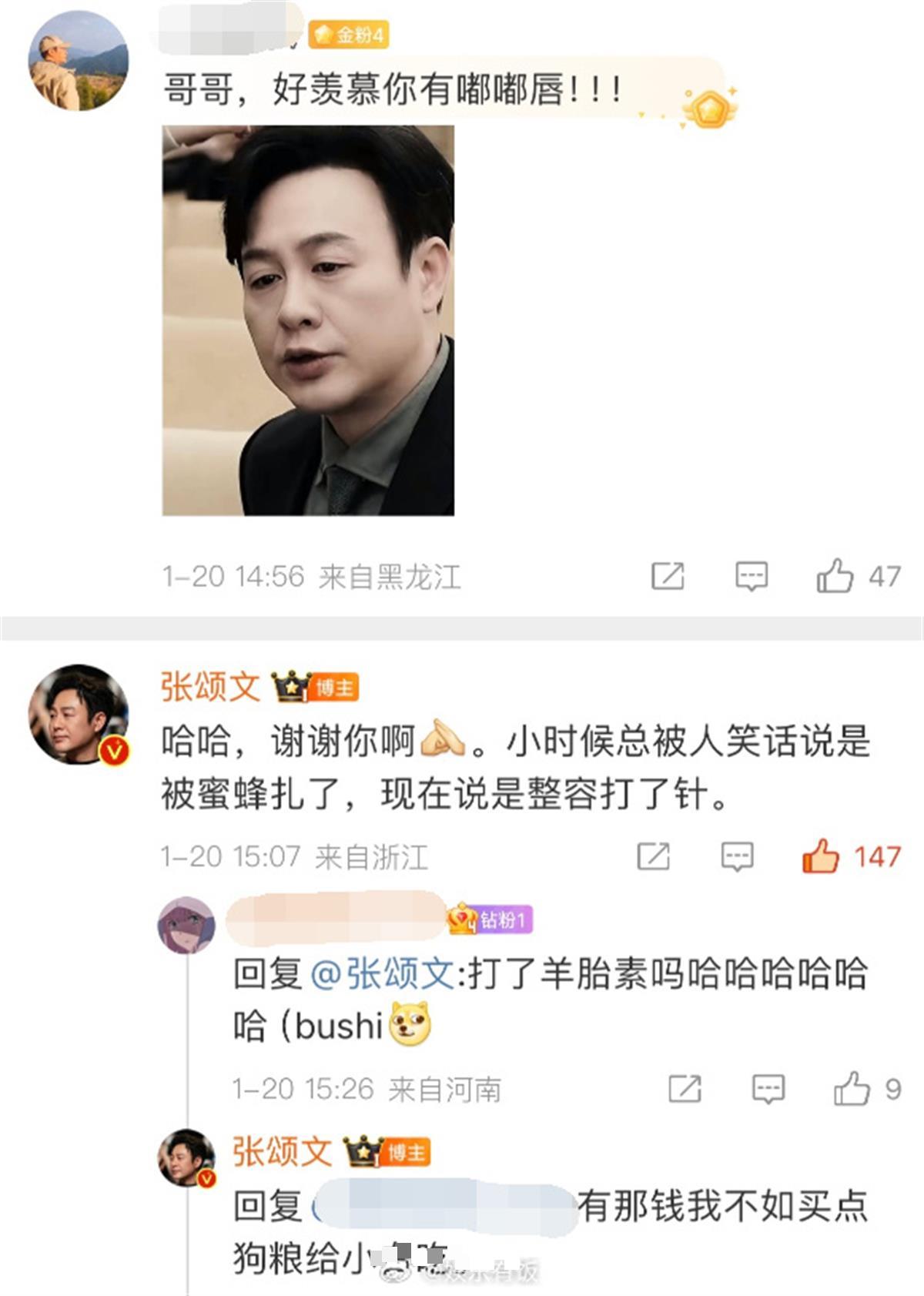Share the 羊胎素 reply from 河南
Viewport: 924px width, 1296px height.
coord(685,1089)
